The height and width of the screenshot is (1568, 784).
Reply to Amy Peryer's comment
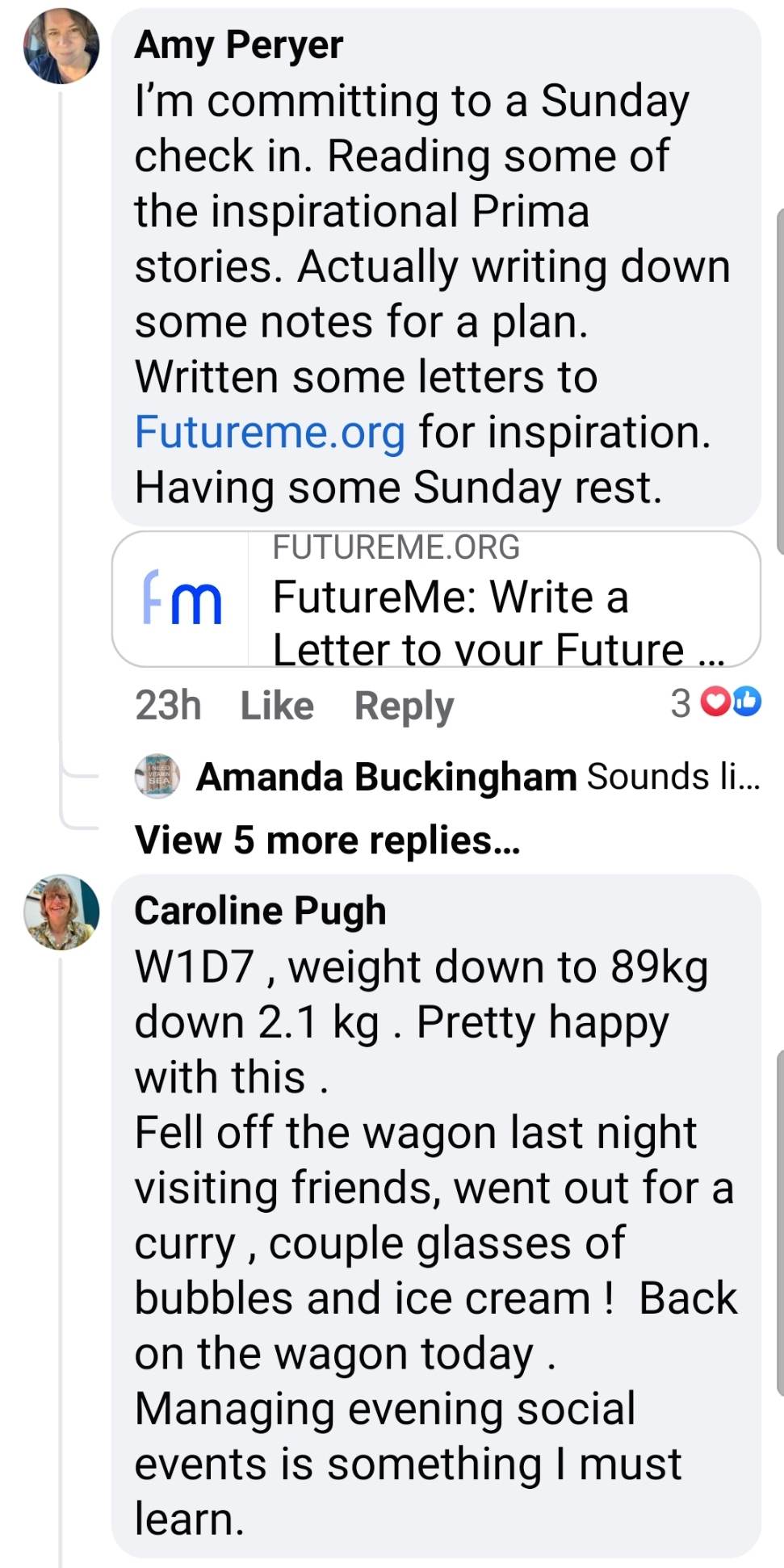click(x=404, y=706)
